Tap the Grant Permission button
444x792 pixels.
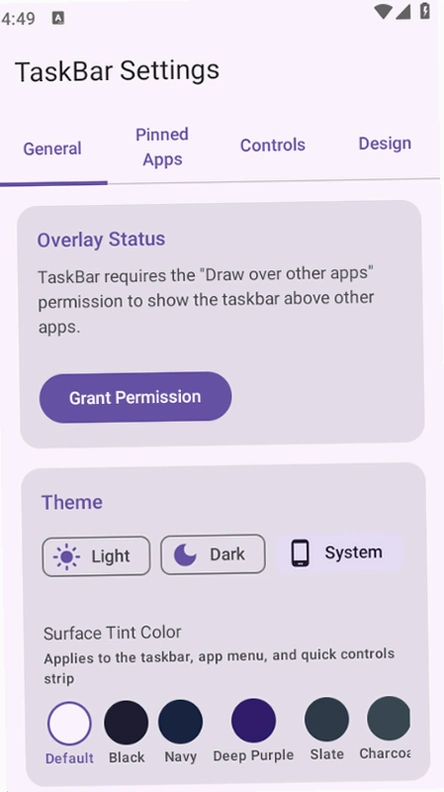[135, 397]
